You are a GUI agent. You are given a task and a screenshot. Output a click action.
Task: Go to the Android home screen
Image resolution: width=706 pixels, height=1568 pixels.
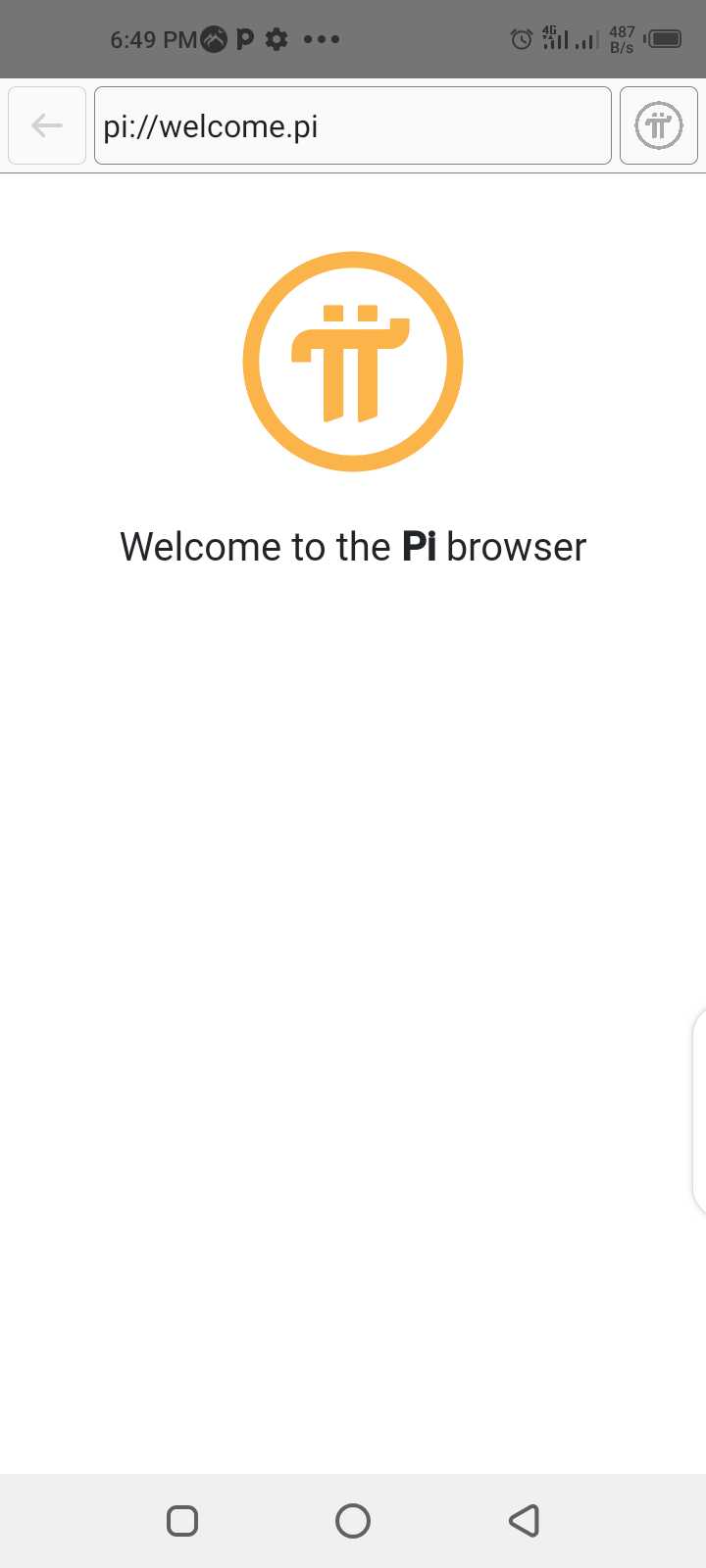pos(353,1521)
